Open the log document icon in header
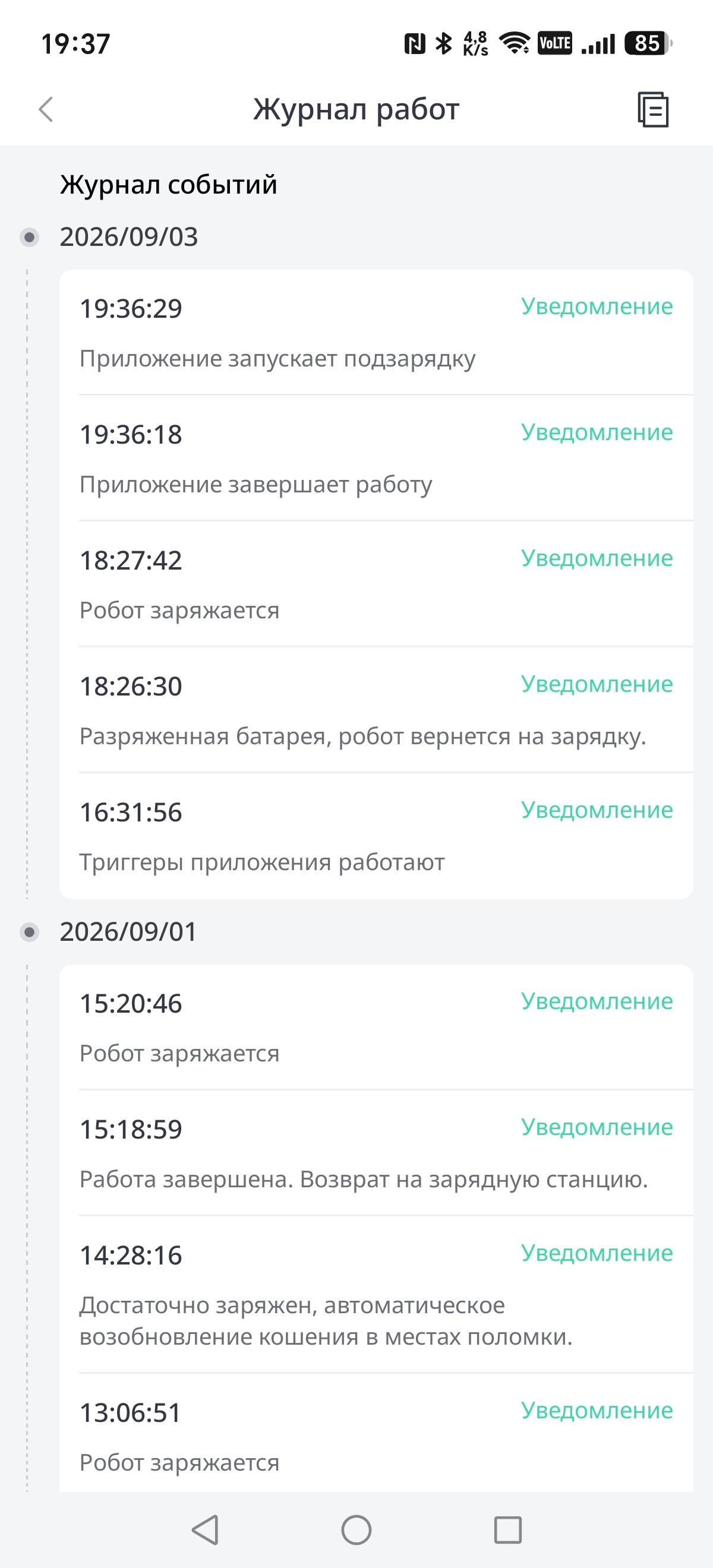Image resolution: width=713 pixels, height=1568 pixels. tap(654, 109)
